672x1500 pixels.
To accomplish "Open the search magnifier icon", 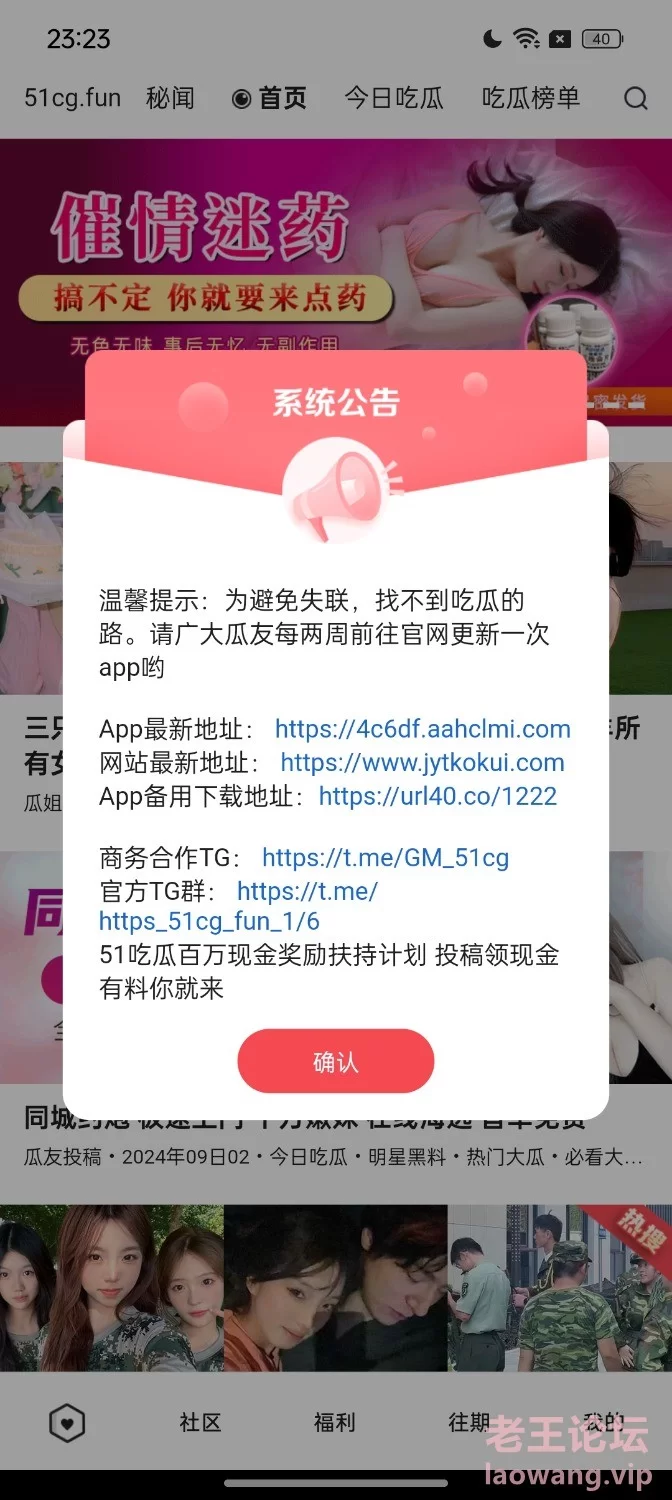I will click(636, 98).
